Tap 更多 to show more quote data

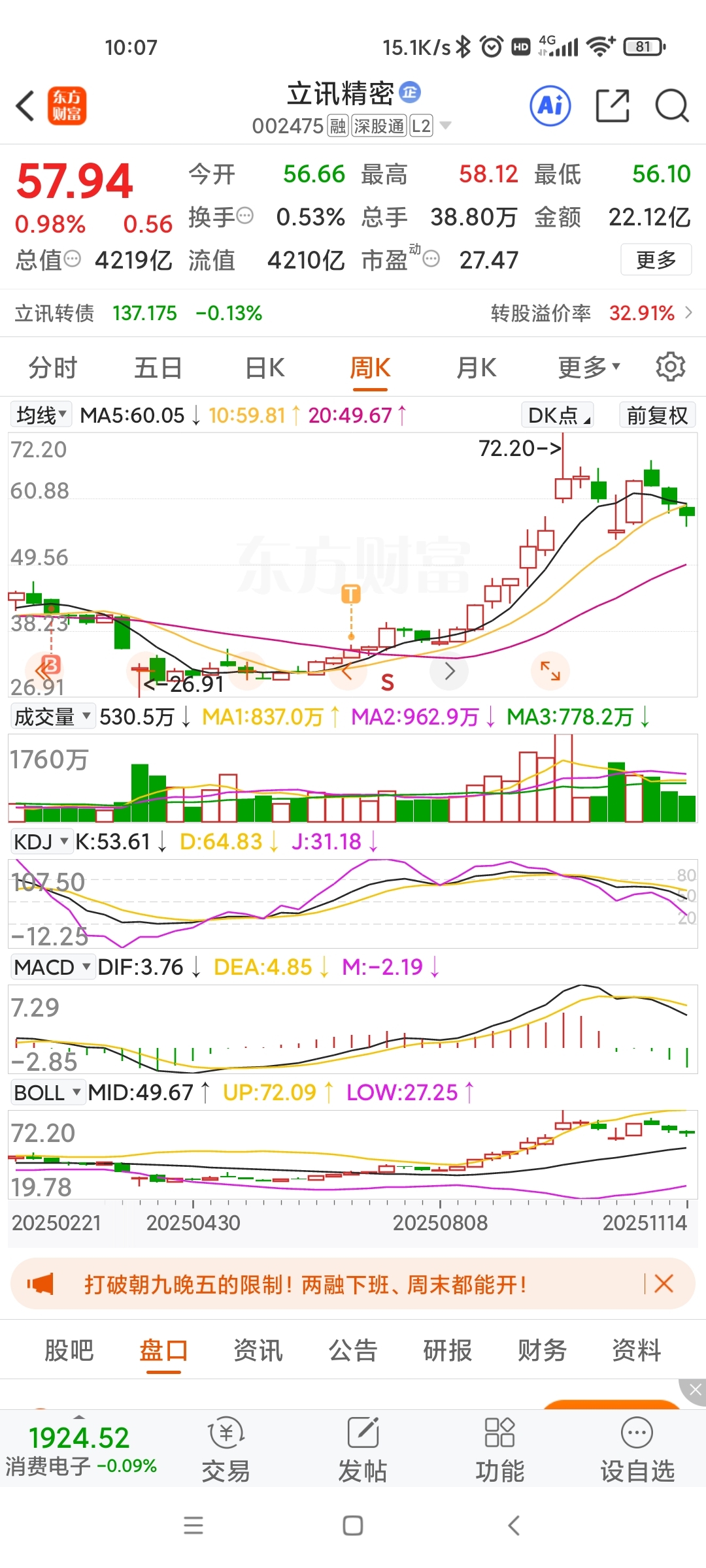click(656, 260)
